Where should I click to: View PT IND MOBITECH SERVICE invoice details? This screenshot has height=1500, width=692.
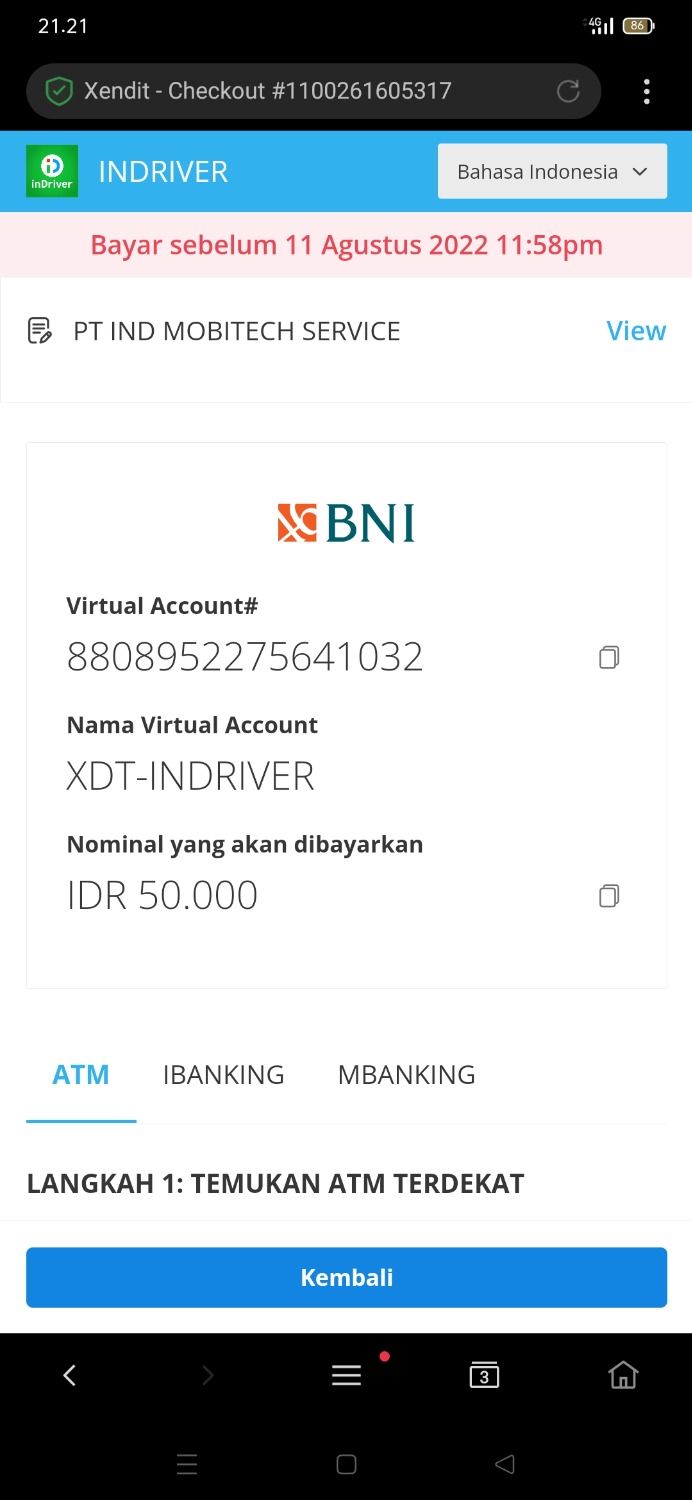coord(636,331)
